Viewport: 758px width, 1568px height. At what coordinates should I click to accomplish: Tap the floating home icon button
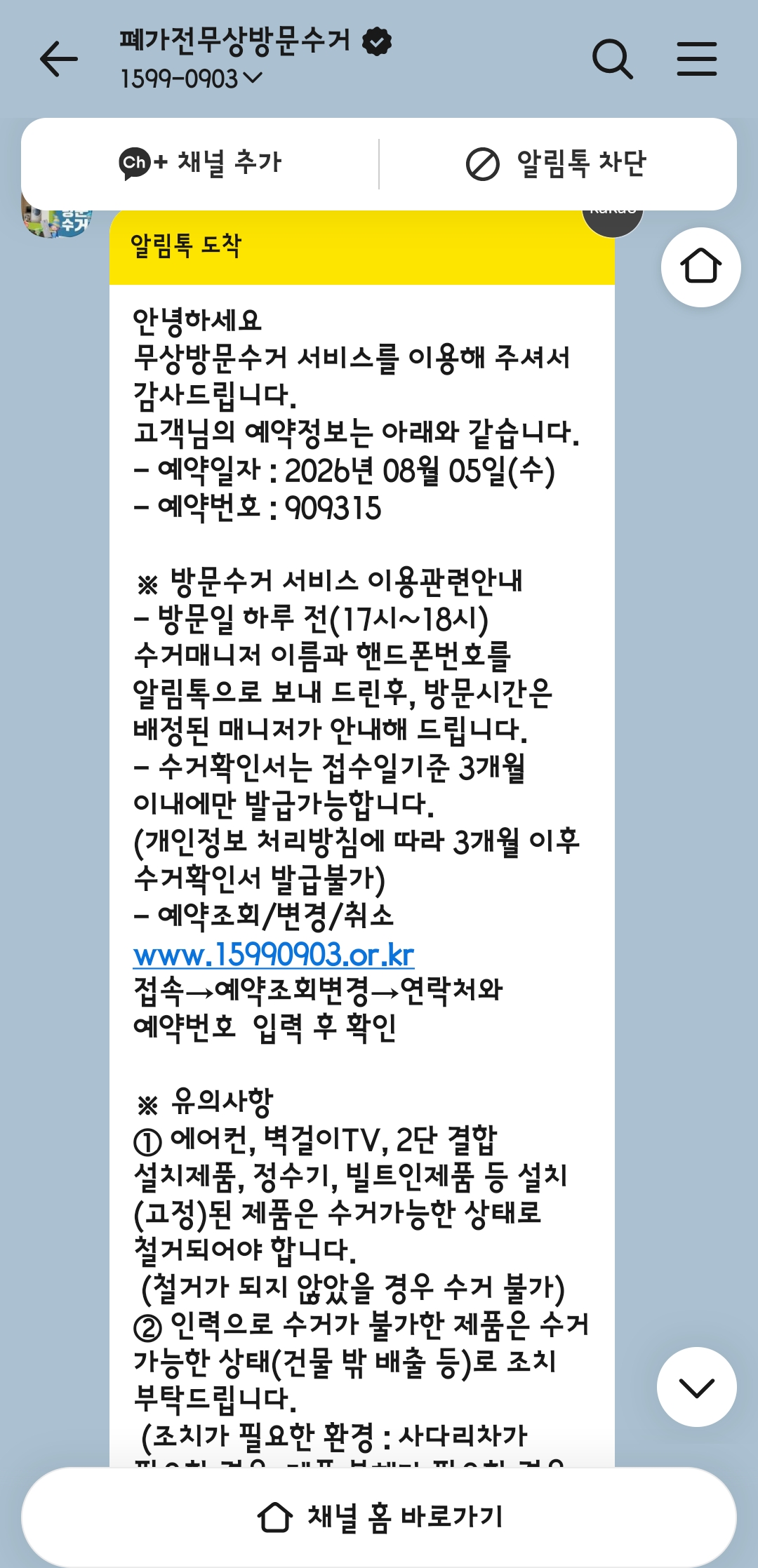[x=700, y=267]
